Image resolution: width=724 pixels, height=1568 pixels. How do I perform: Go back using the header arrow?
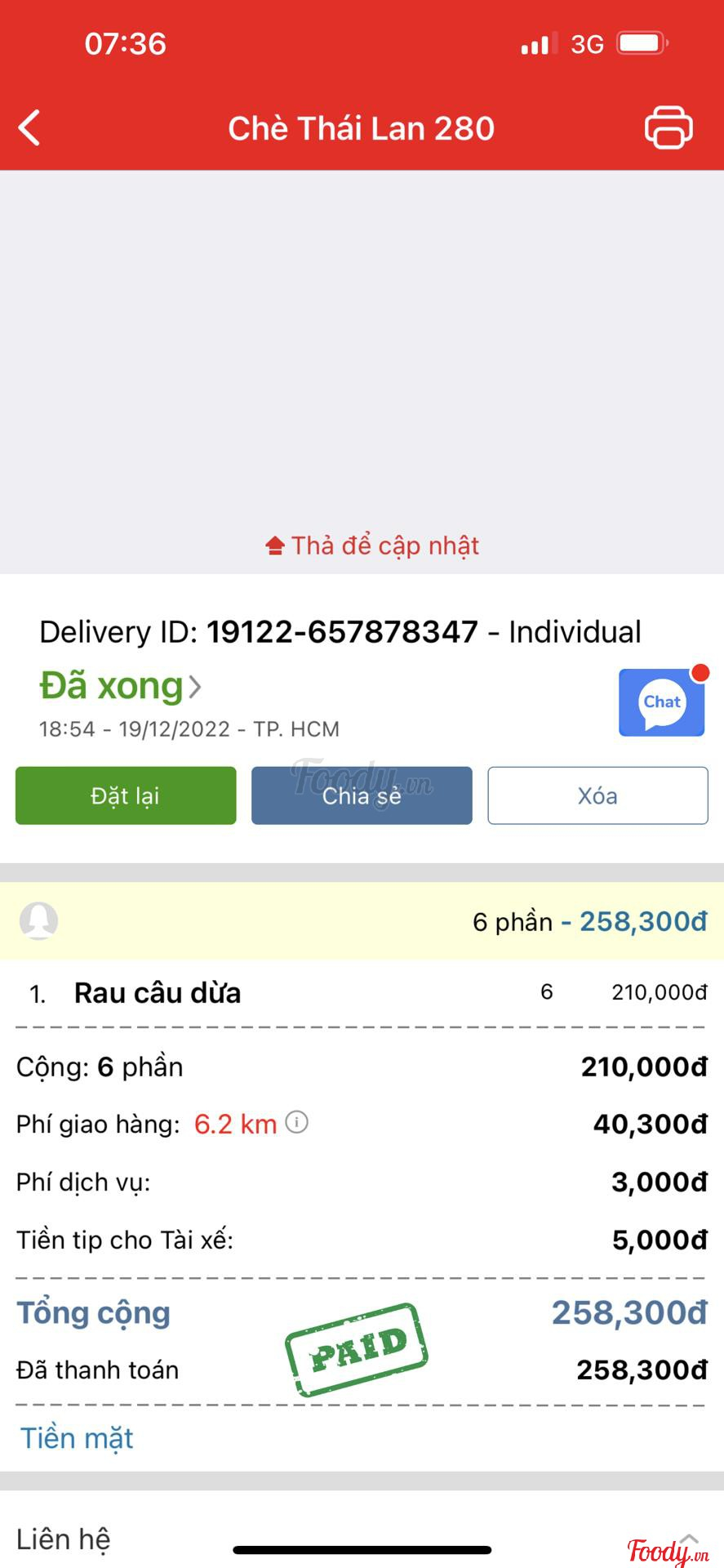tap(30, 128)
